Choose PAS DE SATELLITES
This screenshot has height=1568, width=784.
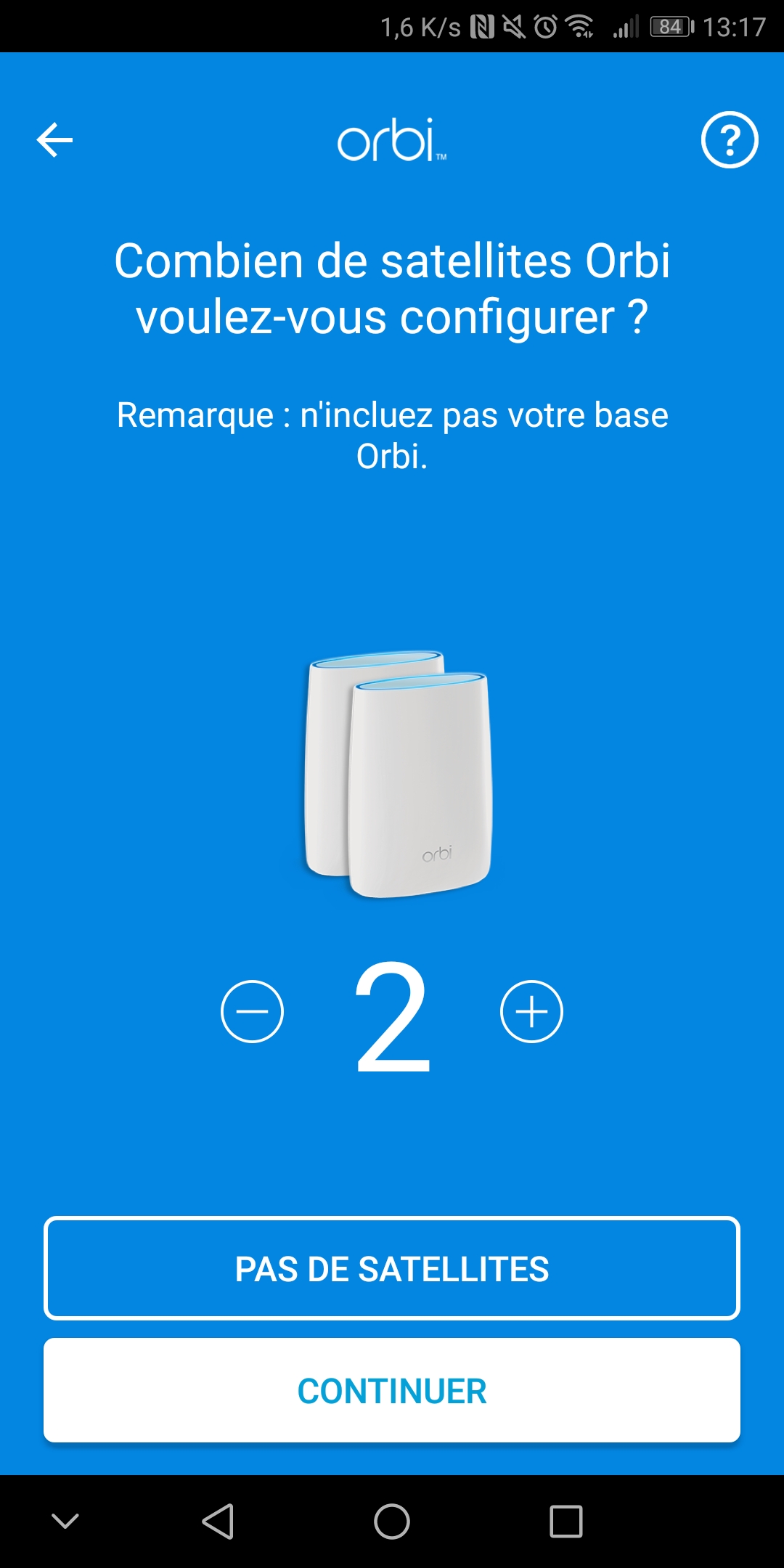click(x=392, y=1268)
